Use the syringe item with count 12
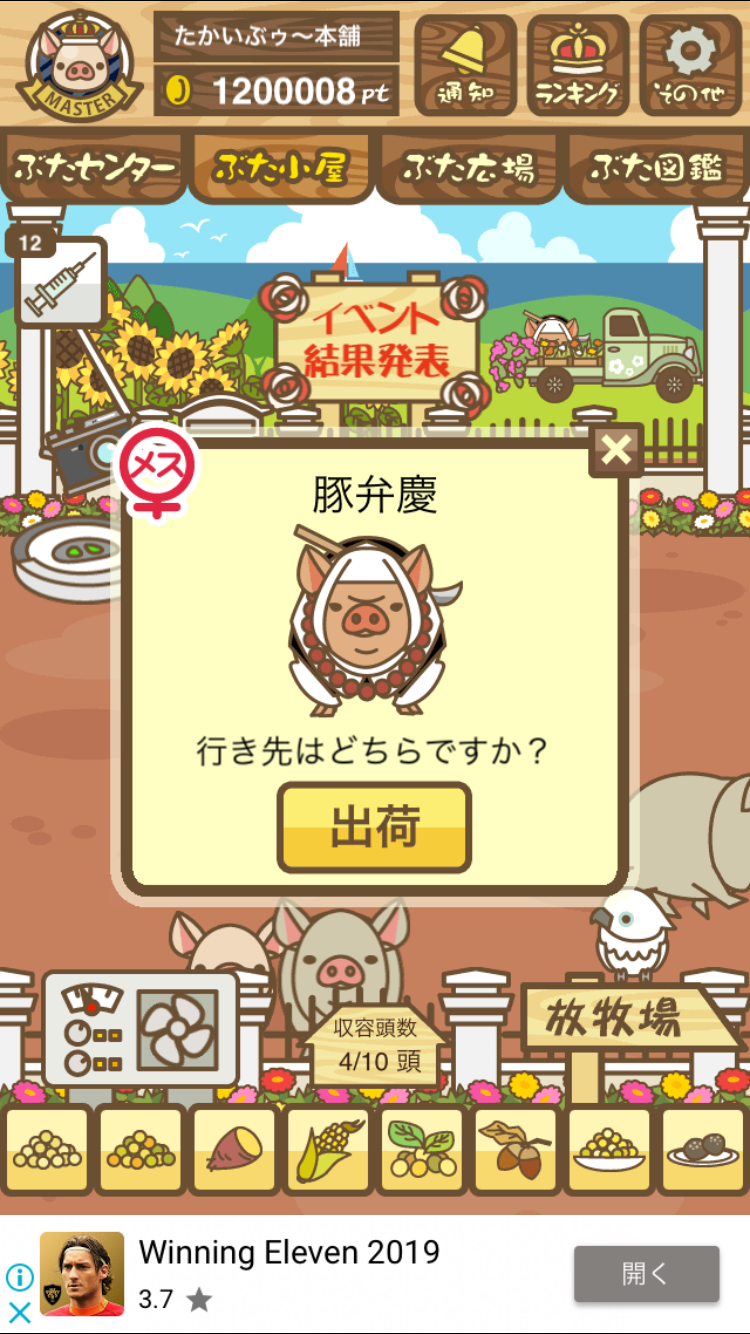 pos(60,282)
